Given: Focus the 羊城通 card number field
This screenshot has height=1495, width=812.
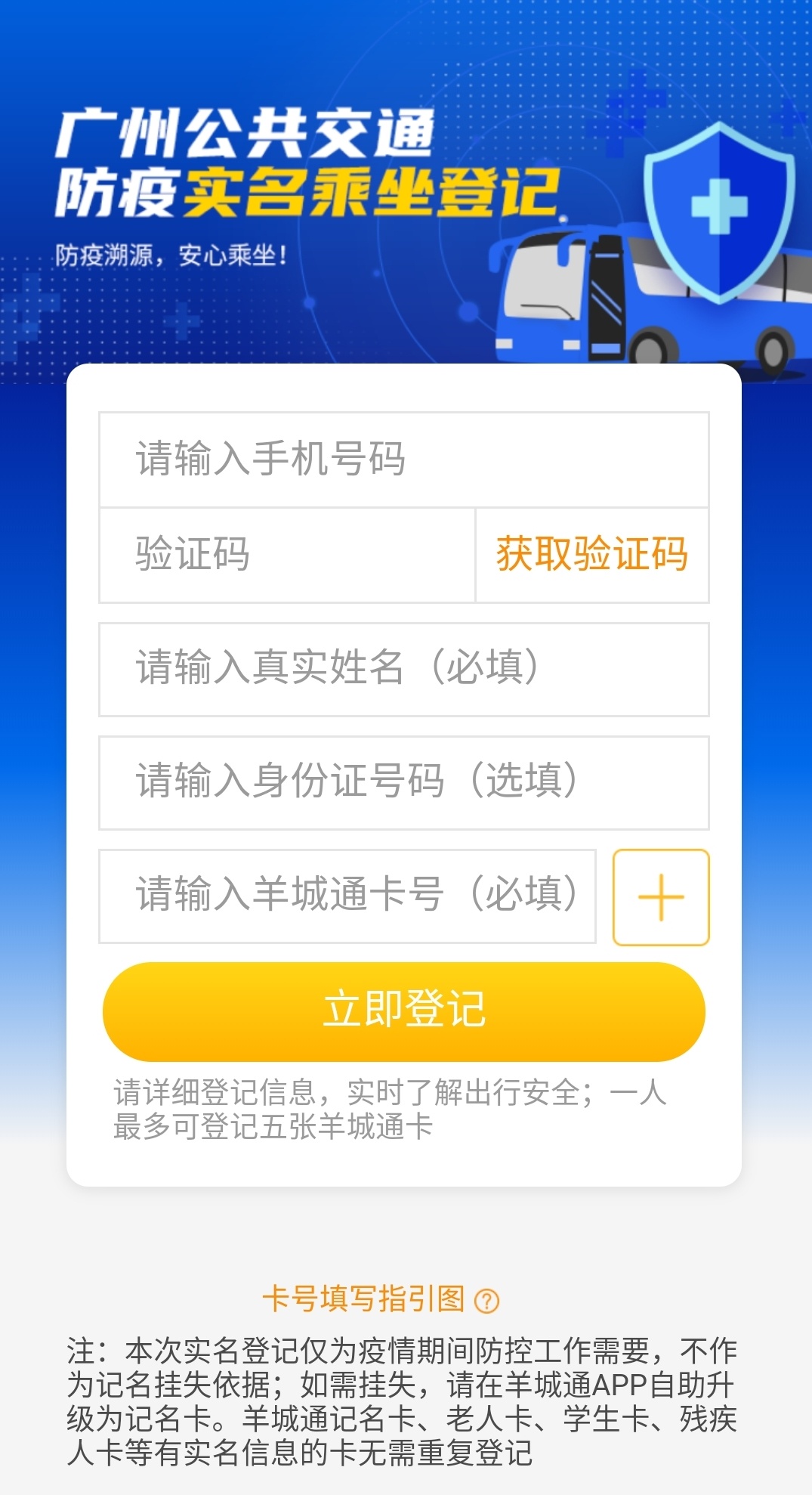Looking at the screenshot, I should pyautogui.click(x=347, y=896).
